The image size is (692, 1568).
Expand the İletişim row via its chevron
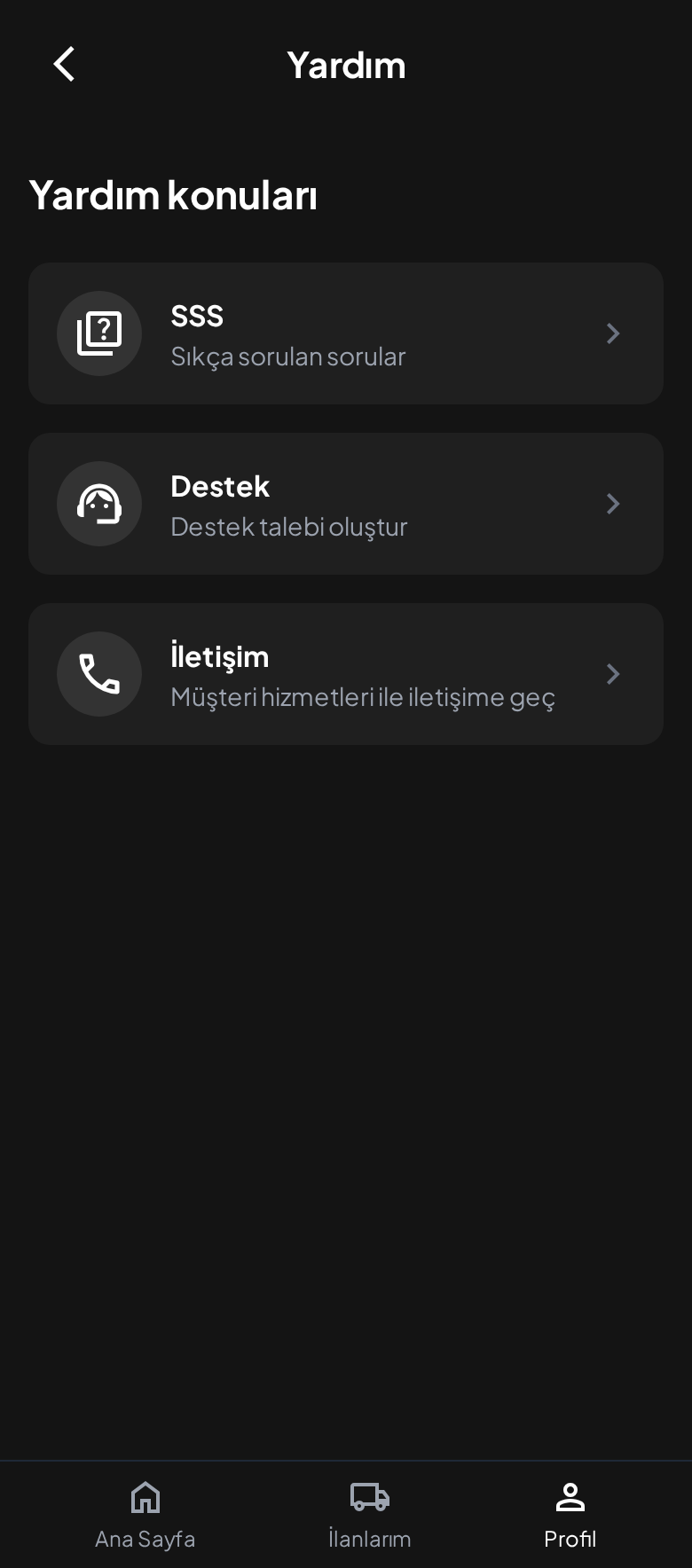[613, 674]
